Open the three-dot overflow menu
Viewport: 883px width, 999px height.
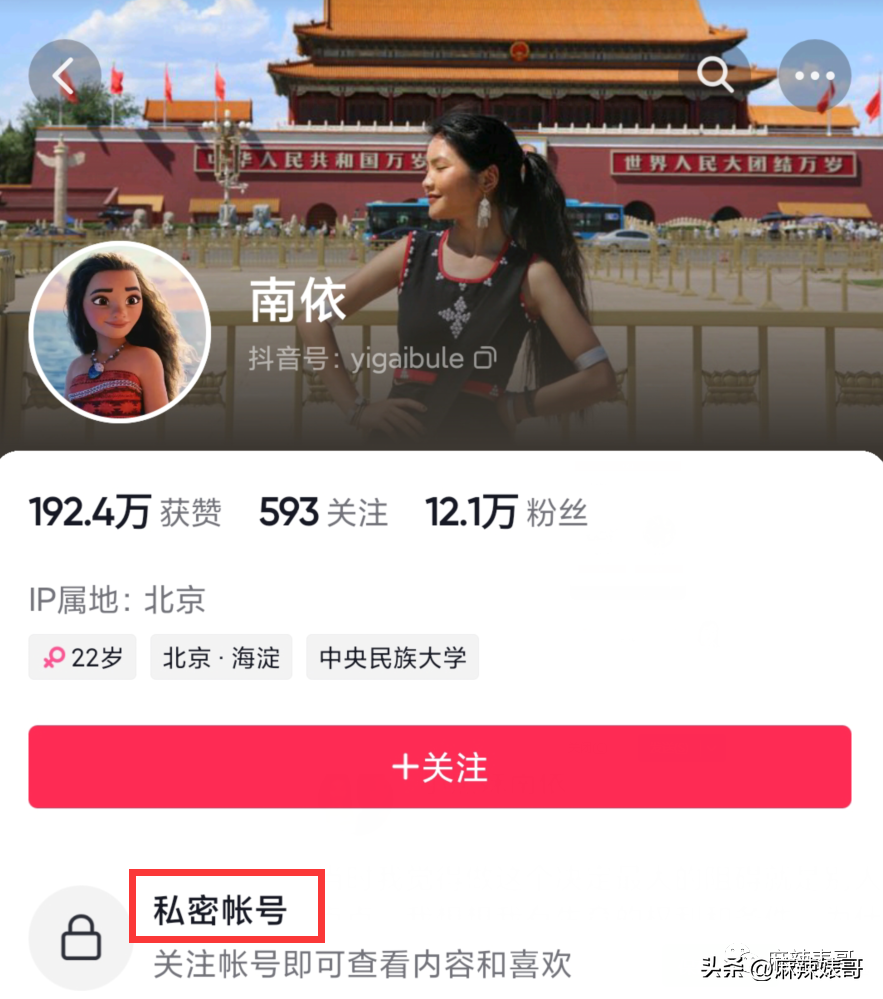point(814,75)
